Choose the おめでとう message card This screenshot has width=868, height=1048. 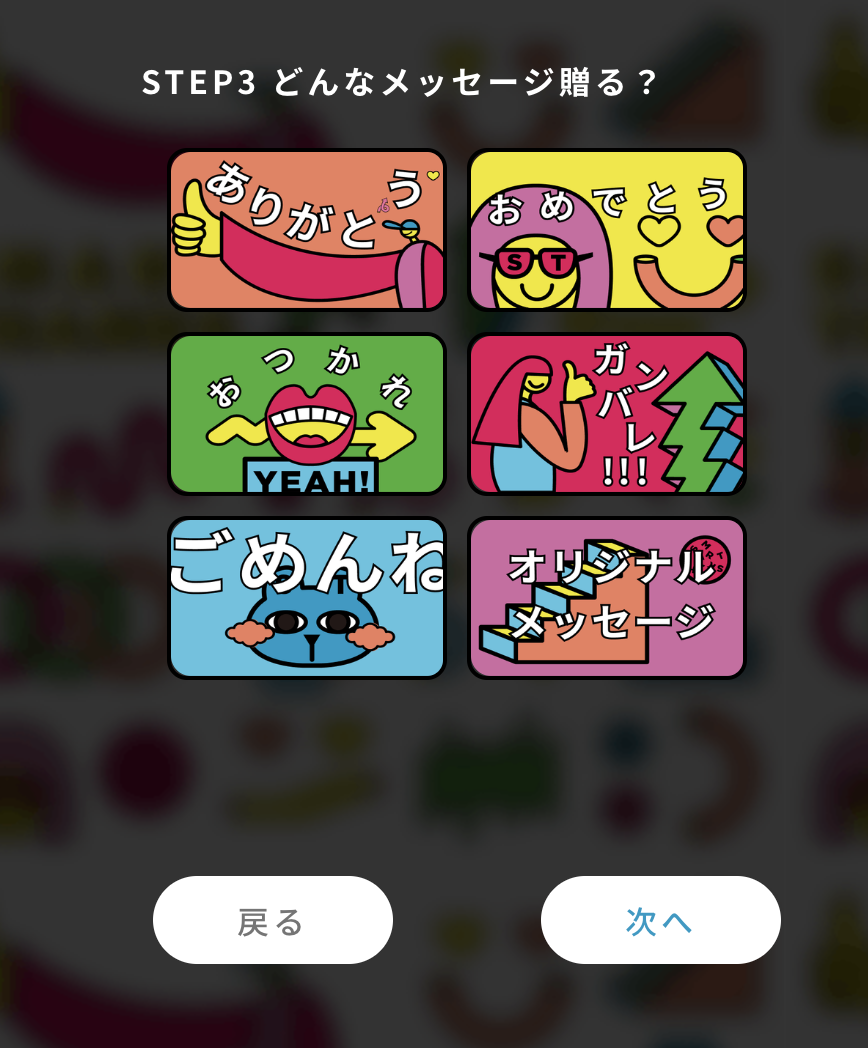point(607,230)
